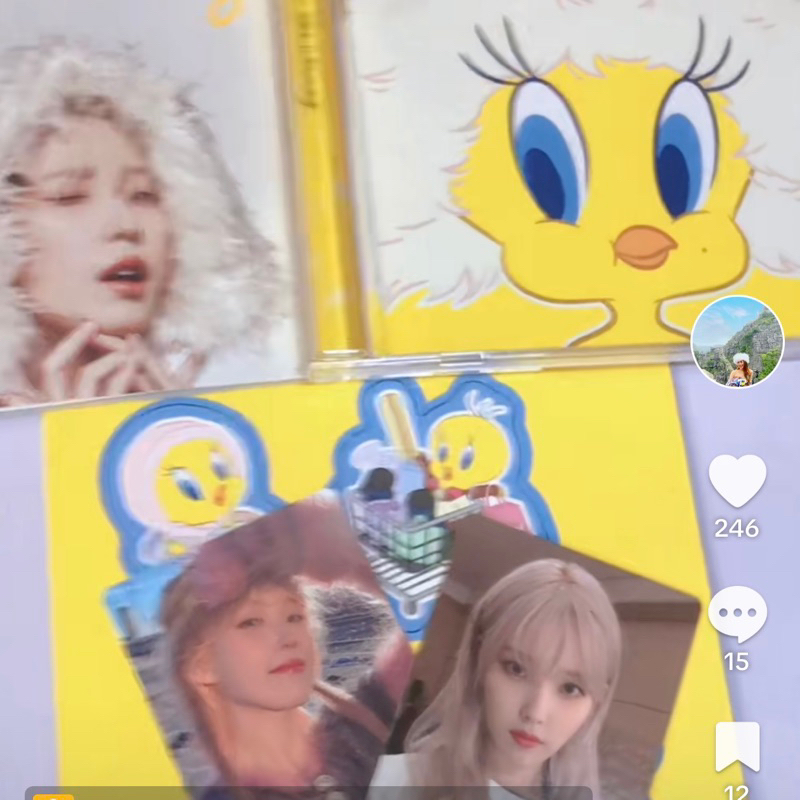Bookmark this video to favorites
The width and height of the screenshot is (800, 800).
click(x=737, y=747)
